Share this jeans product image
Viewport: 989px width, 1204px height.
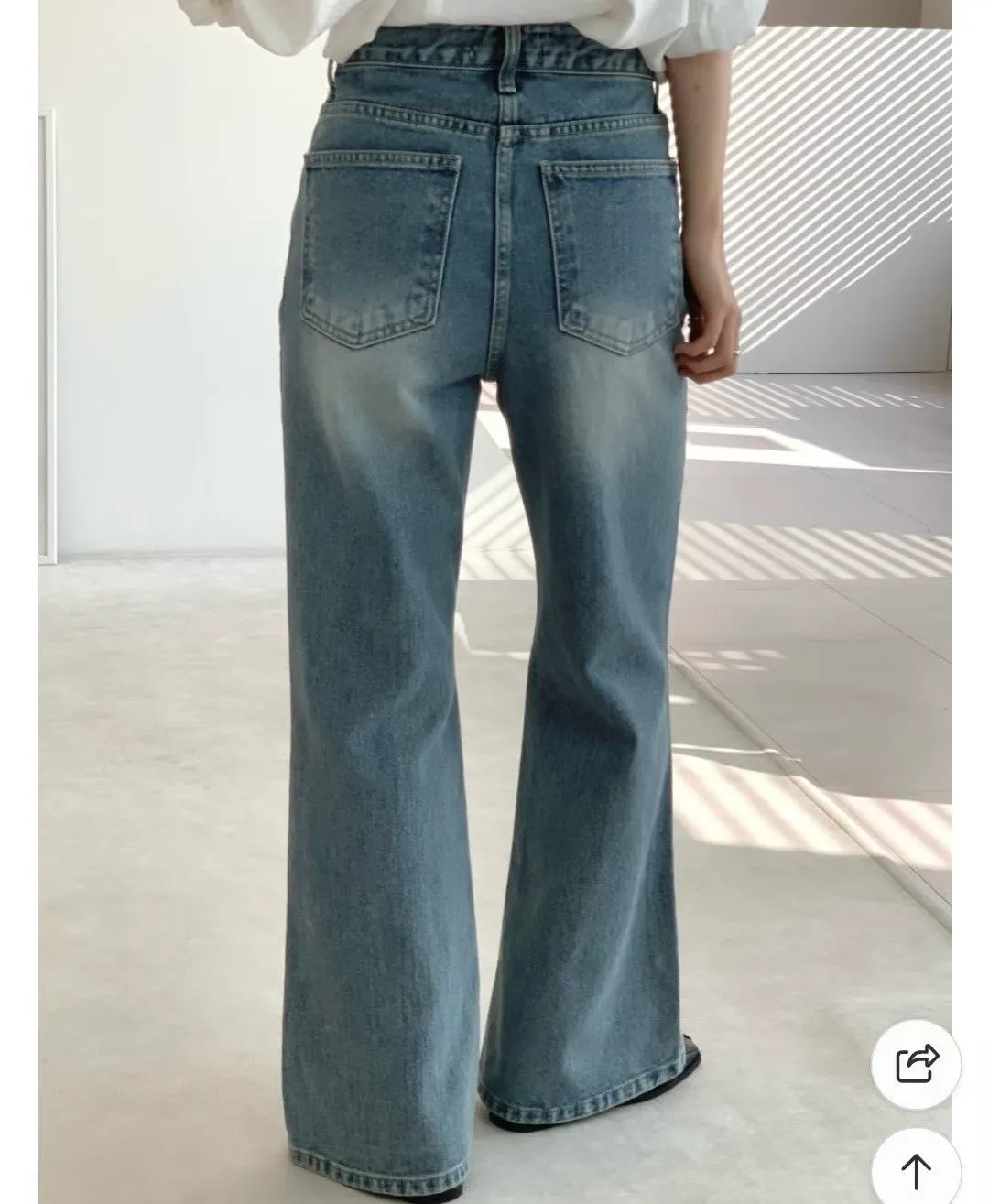coord(916,1064)
